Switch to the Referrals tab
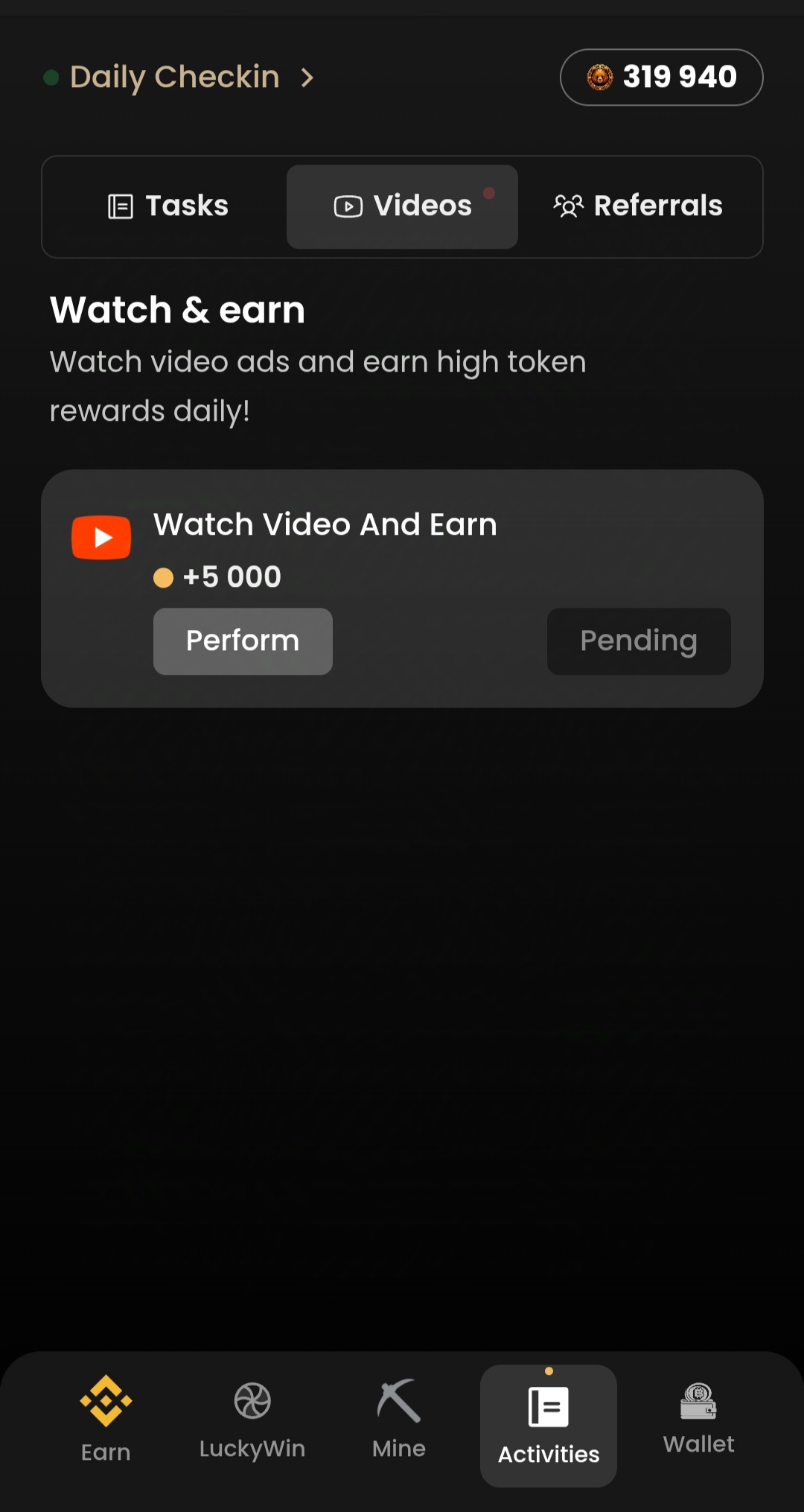This screenshot has width=804, height=1512. (x=638, y=206)
